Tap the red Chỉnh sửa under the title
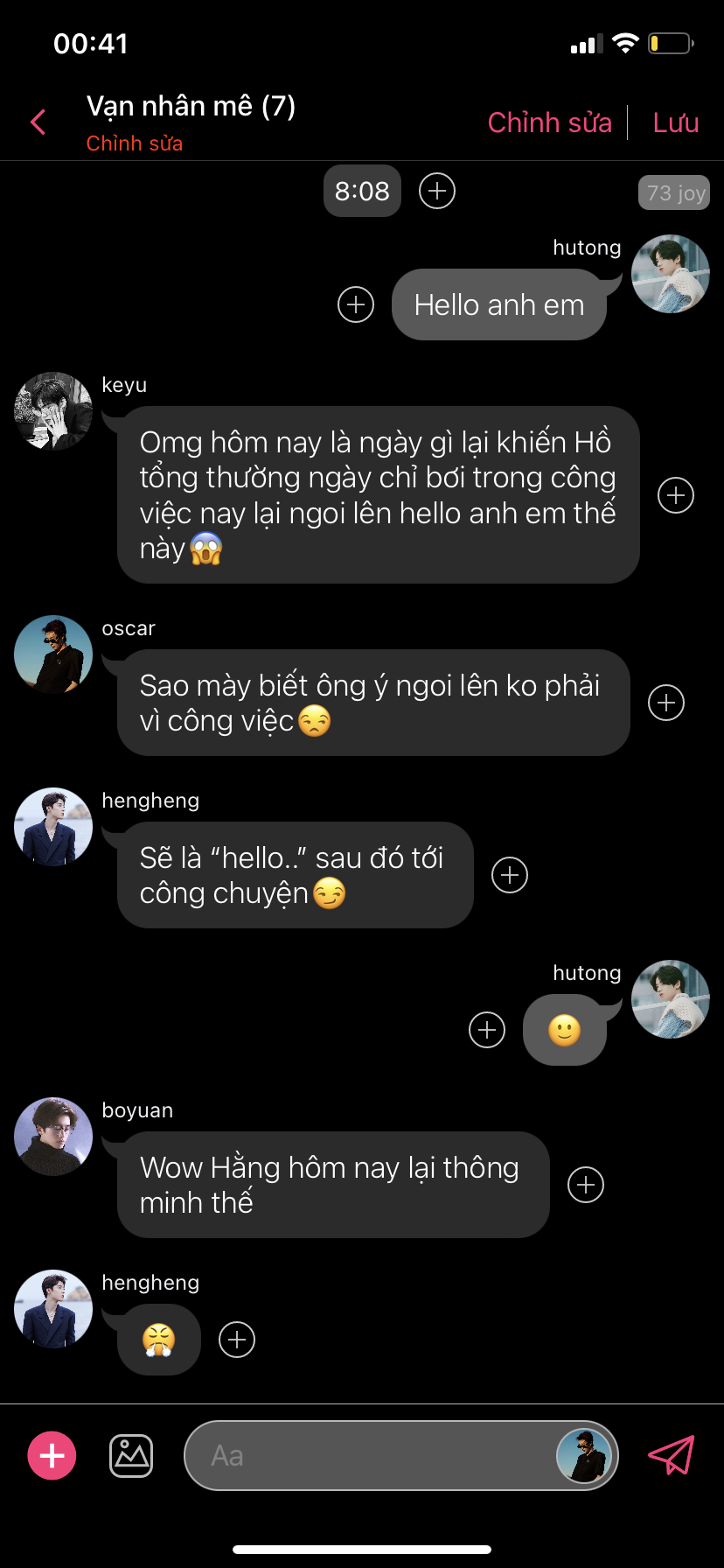Screen dimensions: 724x1568 click(134, 143)
